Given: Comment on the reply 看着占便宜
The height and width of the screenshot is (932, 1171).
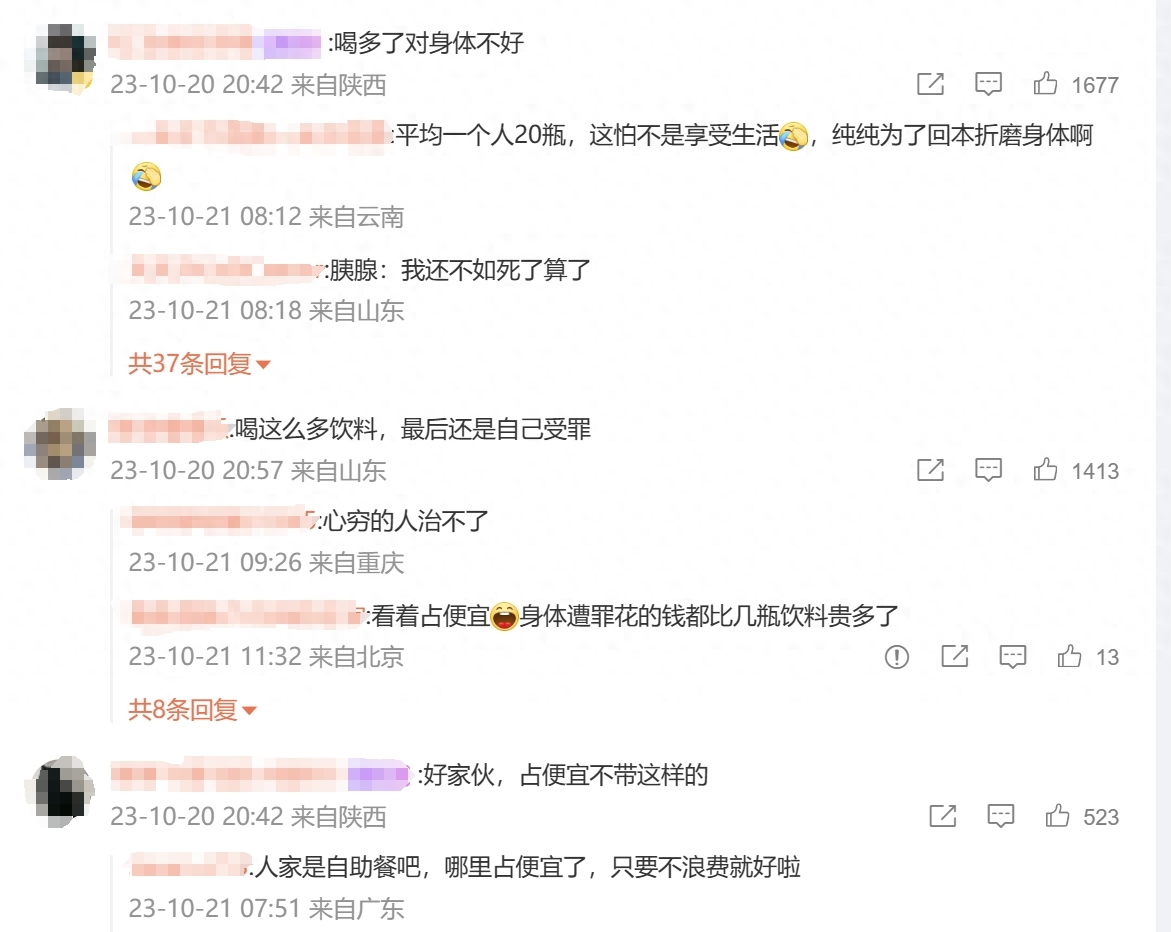Looking at the screenshot, I should pyautogui.click(x=1013, y=657).
